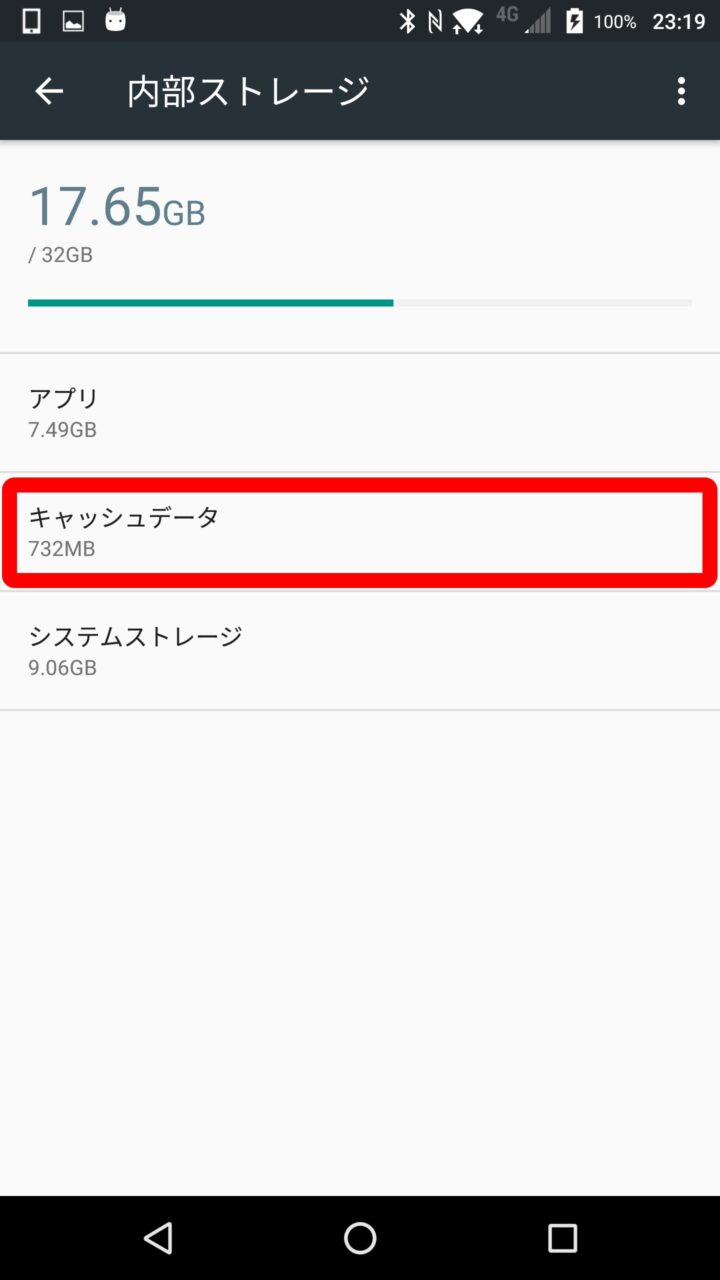Open recent apps overview
Screen dimensions: 720x1280
tap(562, 1238)
